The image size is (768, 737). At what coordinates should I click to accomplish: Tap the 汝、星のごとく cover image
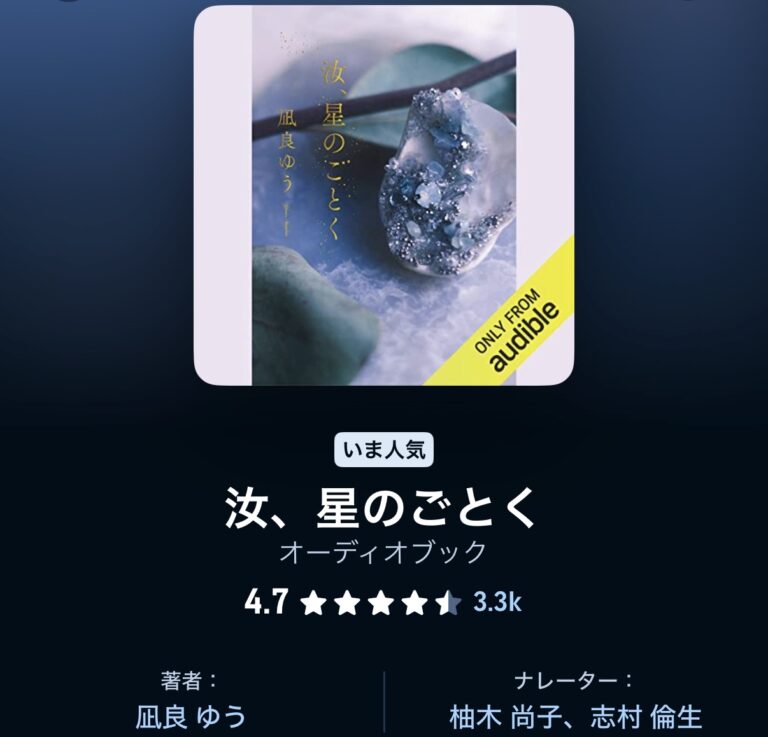point(383,195)
